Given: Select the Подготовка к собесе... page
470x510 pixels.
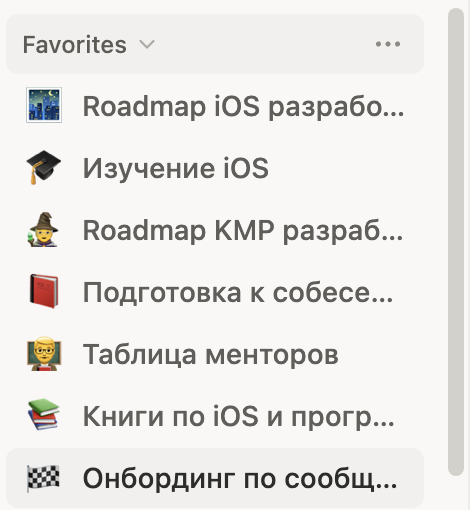Looking at the screenshot, I should 215,292.
